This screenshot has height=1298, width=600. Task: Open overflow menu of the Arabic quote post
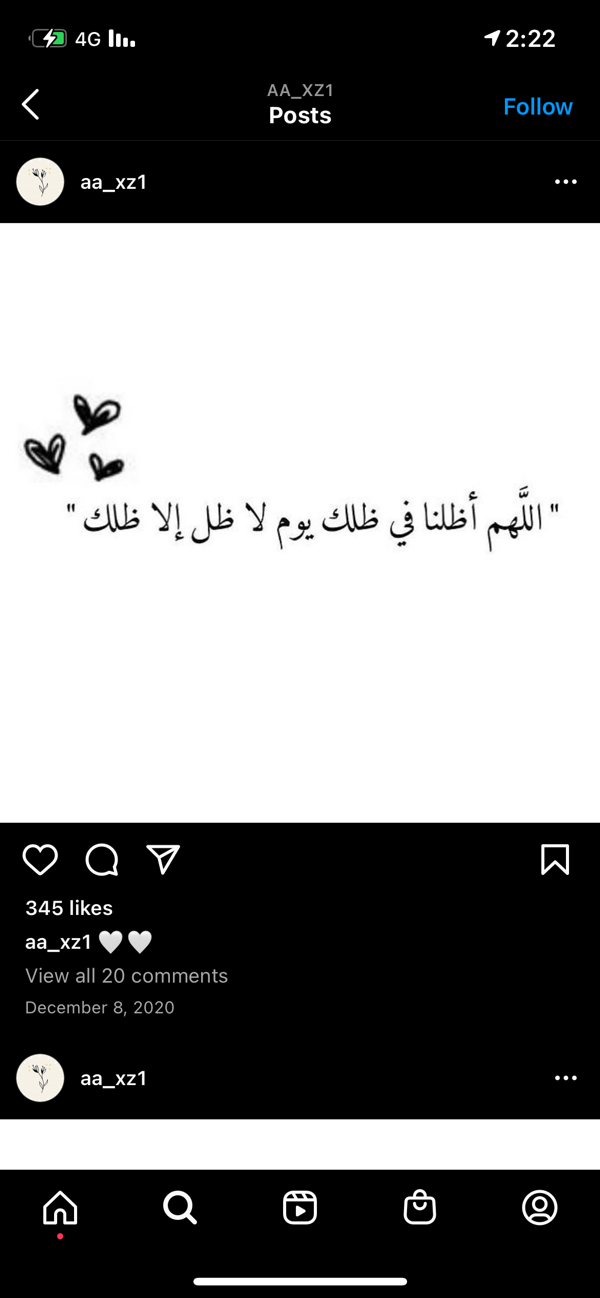pyautogui.click(x=565, y=182)
